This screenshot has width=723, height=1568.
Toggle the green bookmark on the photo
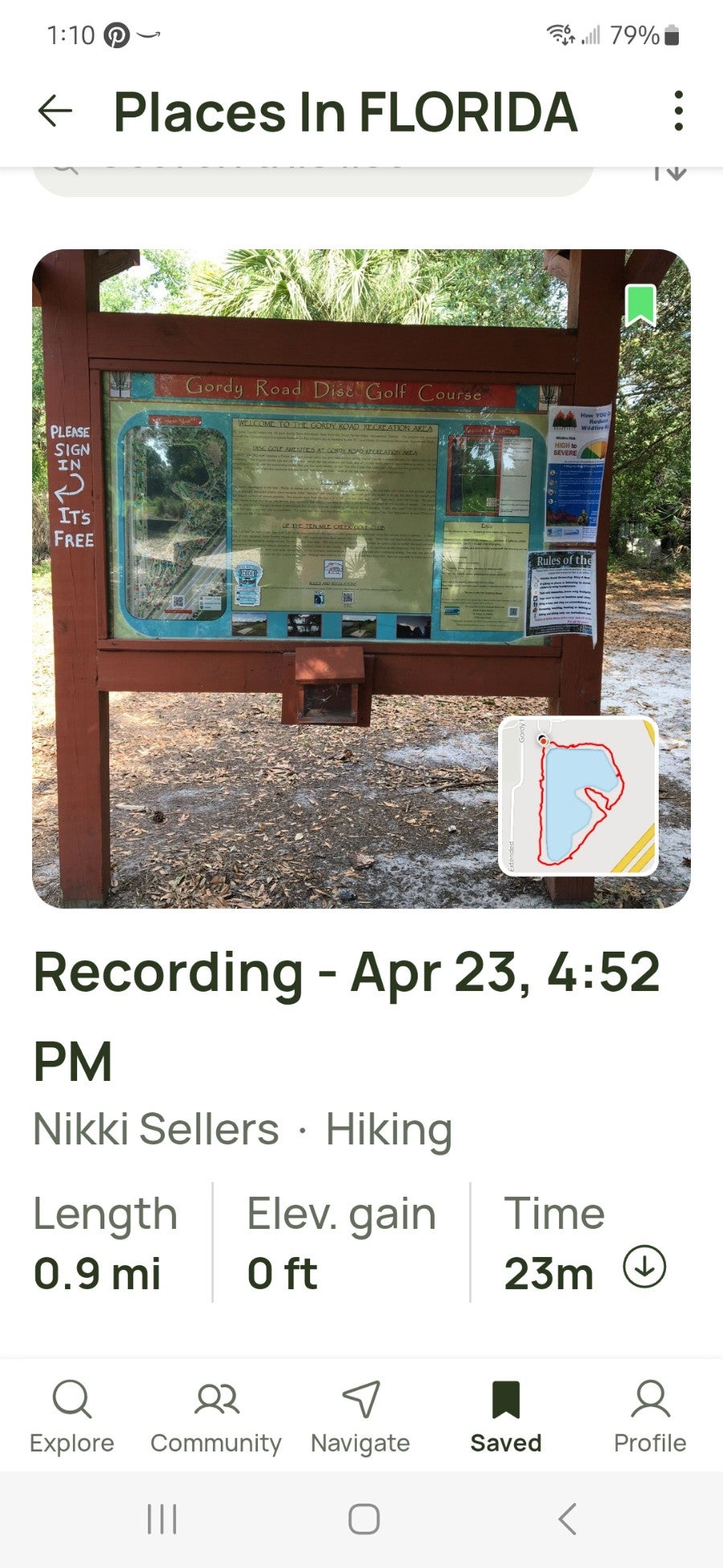[x=640, y=305]
